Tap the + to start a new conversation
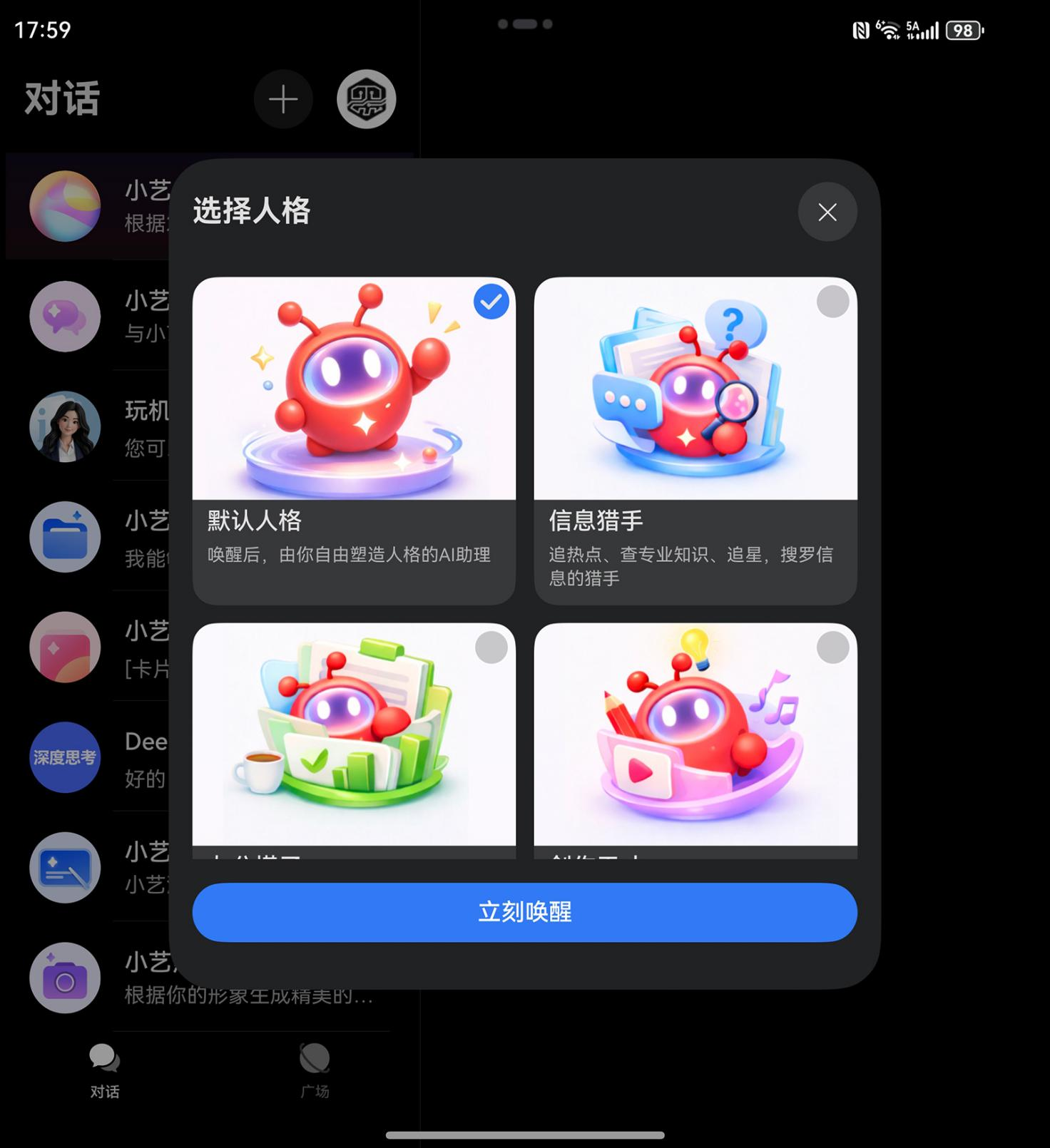The height and width of the screenshot is (1148, 1050). coord(282,100)
